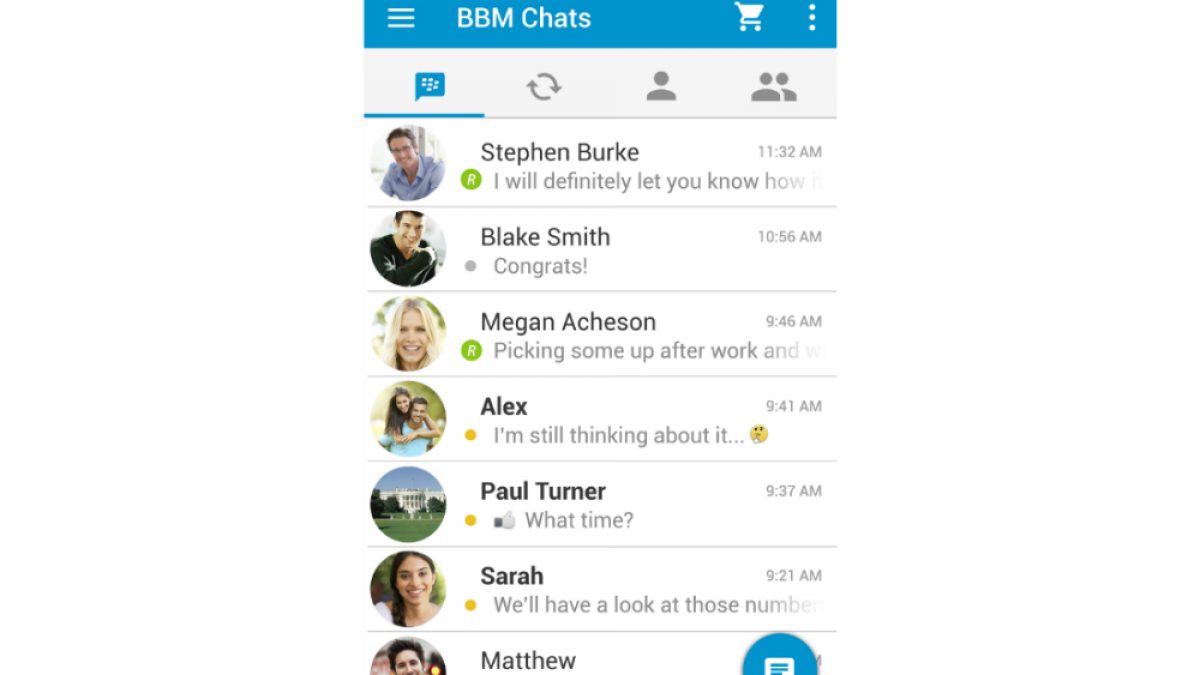Open the hamburger drawer menu
The width and height of the screenshot is (1200, 675).
[x=401, y=18]
